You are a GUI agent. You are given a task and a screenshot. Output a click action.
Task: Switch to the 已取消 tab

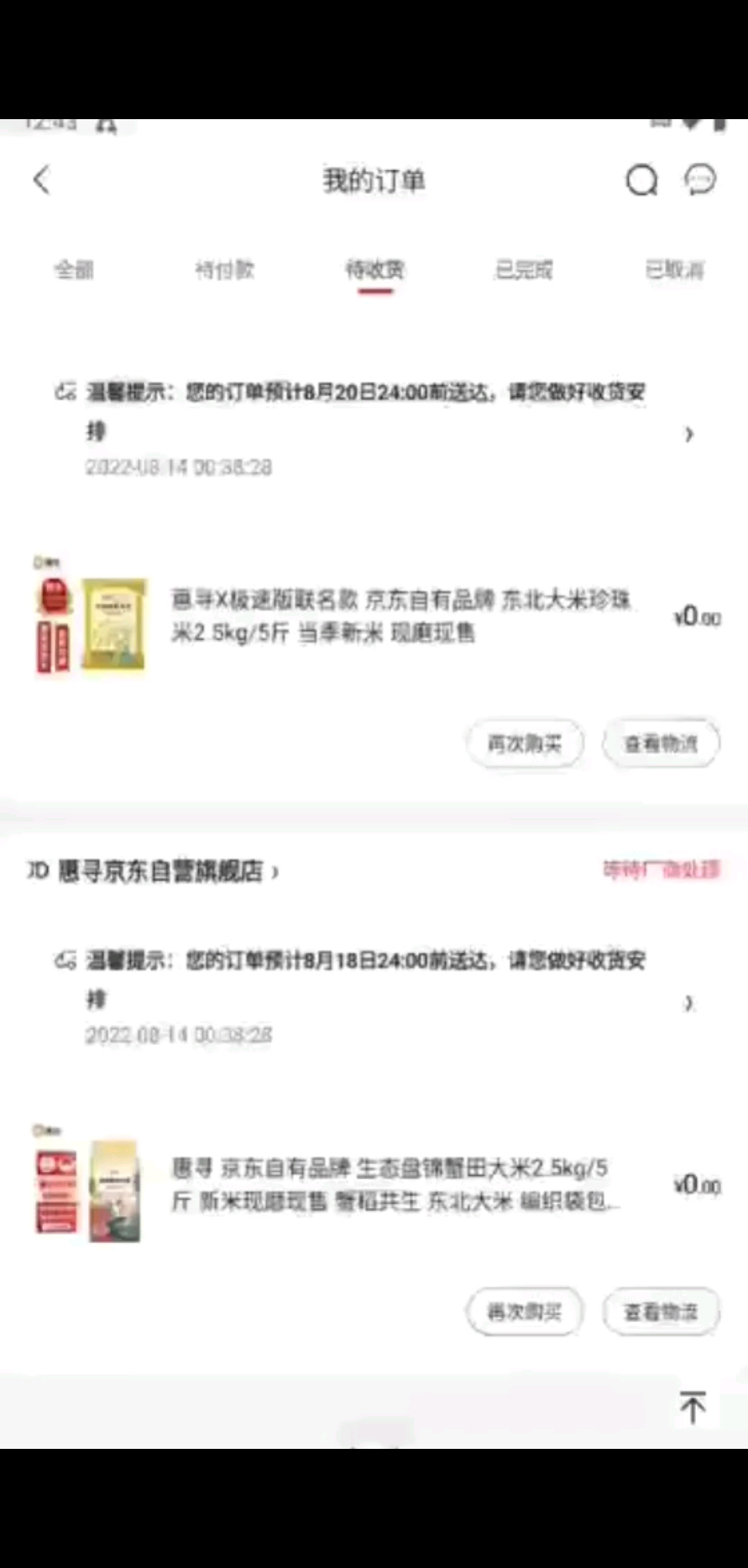click(x=675, y=269)
